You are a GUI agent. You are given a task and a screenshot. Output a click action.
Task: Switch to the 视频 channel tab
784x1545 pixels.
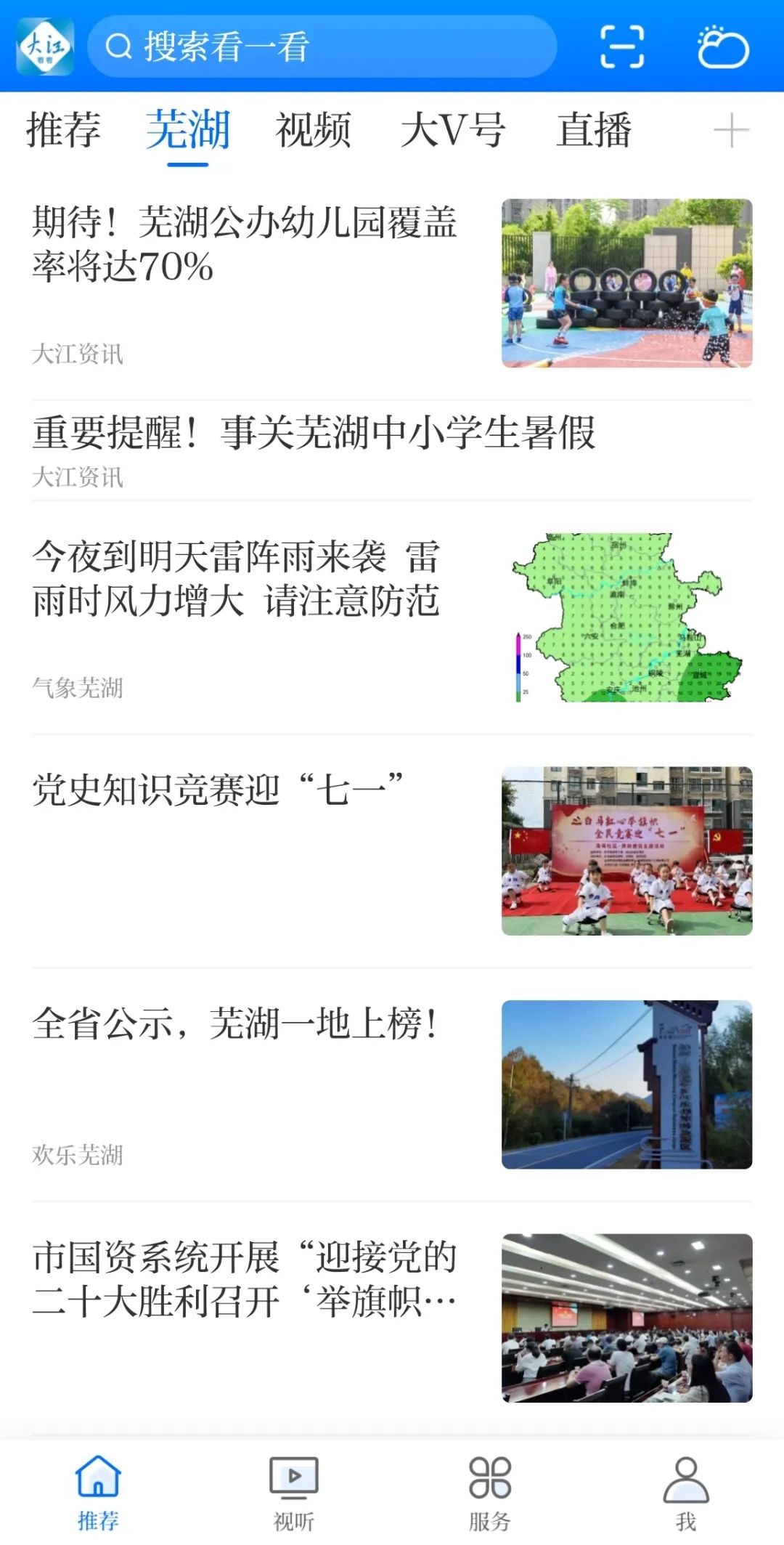coord(314,131)
